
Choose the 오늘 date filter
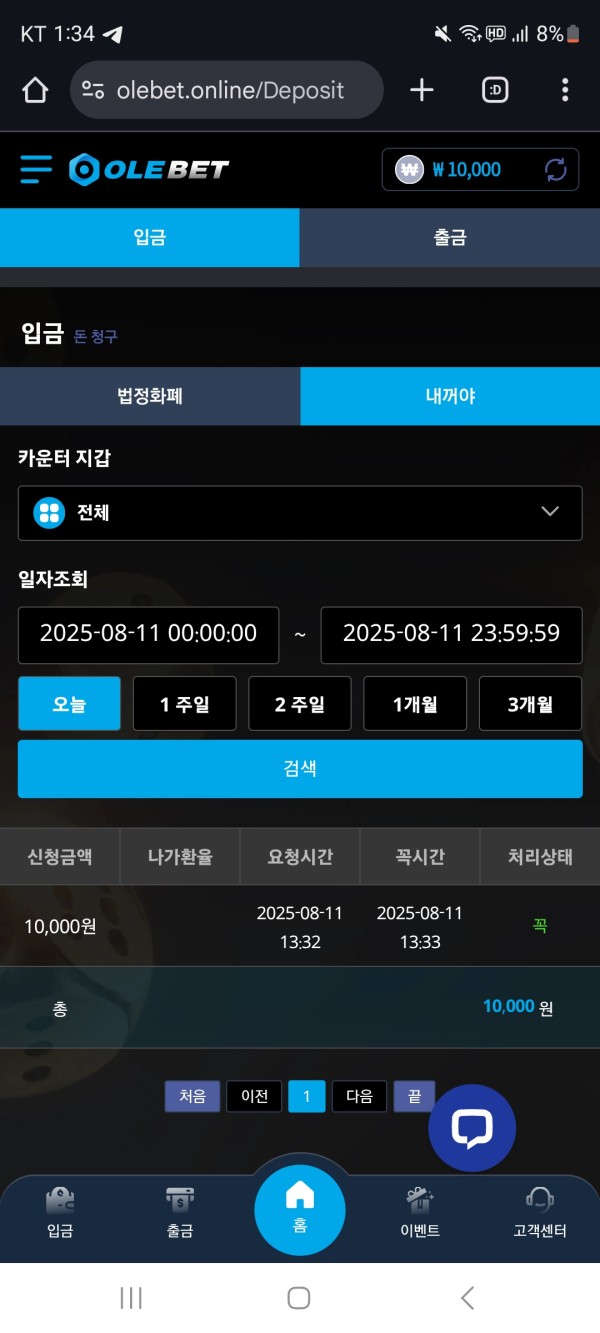coord(69,704)
